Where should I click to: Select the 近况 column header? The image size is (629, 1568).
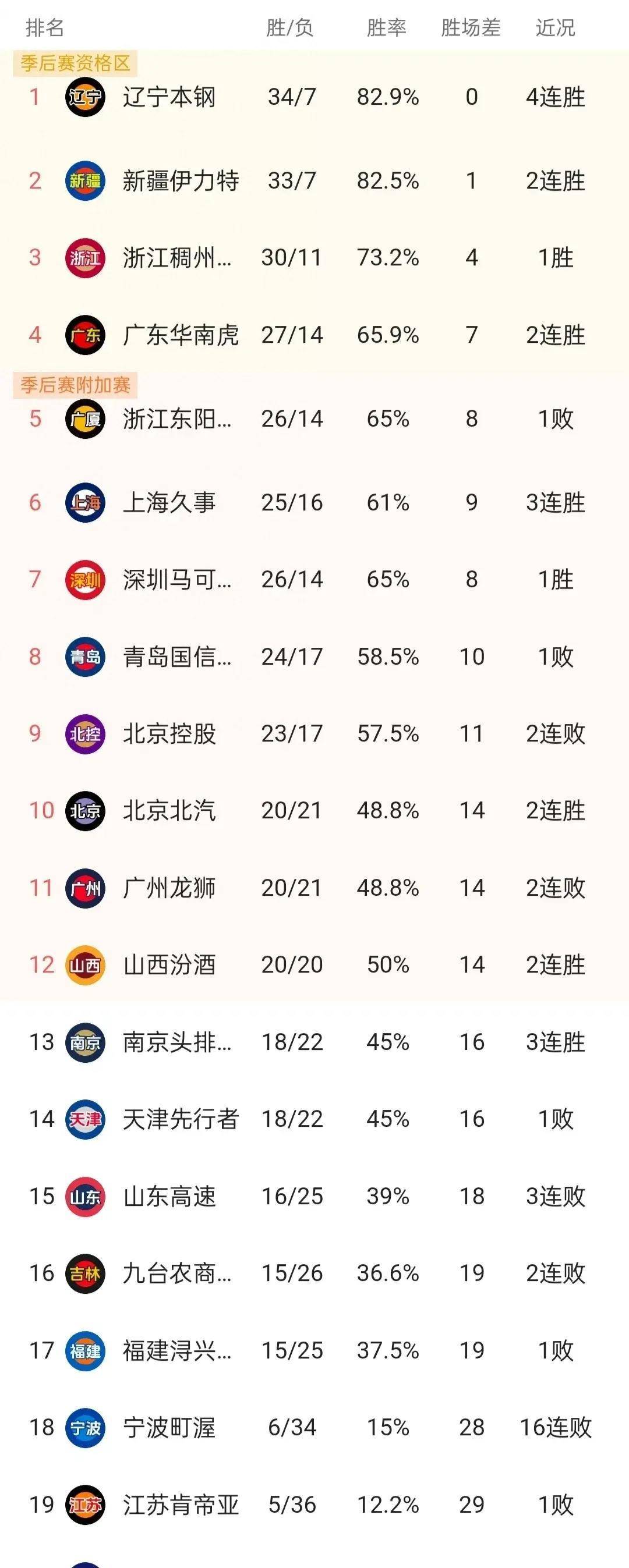[555, 26]
